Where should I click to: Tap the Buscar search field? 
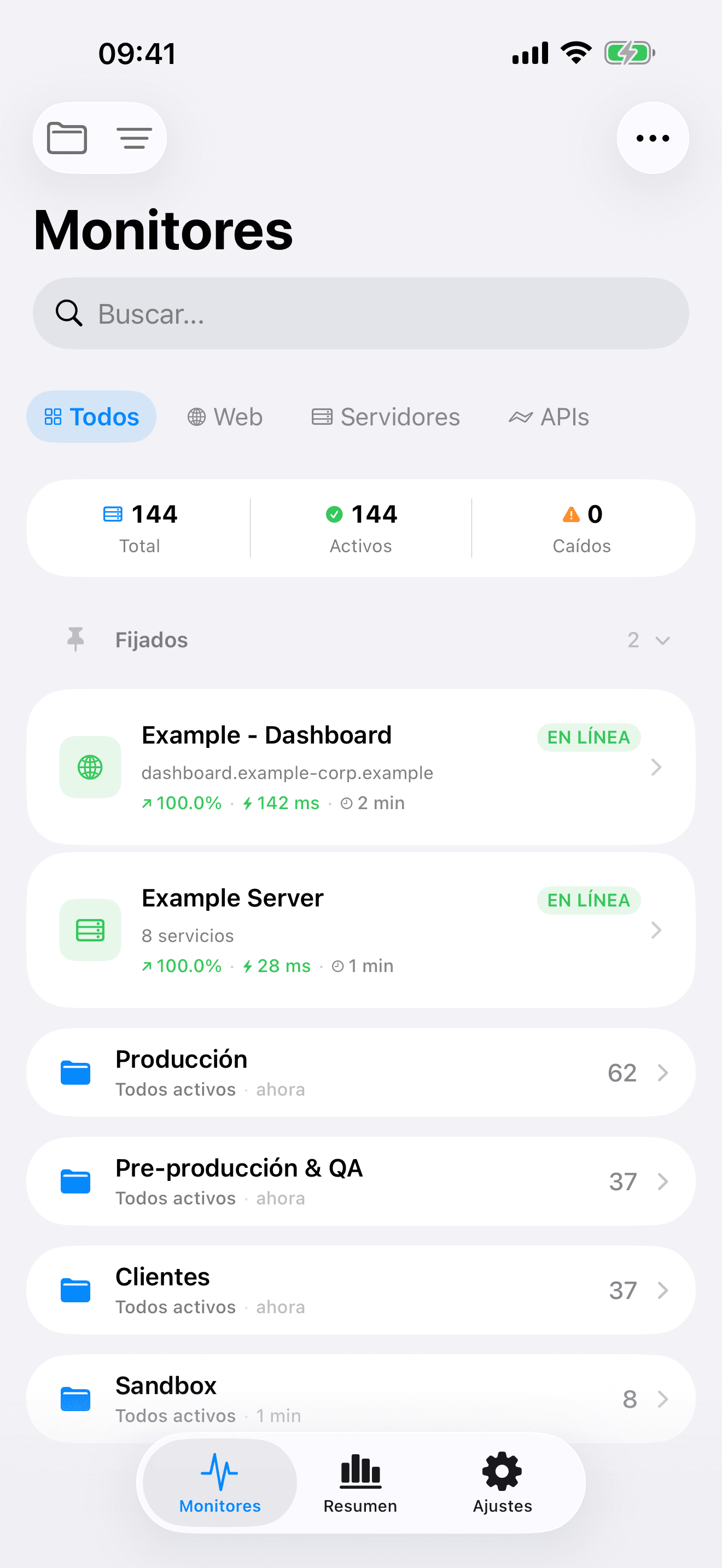point(360,313)
